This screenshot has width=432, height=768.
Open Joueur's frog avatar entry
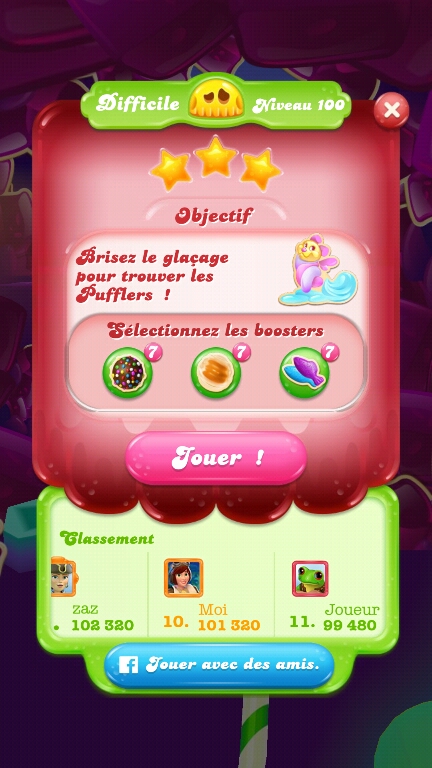coord(333,595)
